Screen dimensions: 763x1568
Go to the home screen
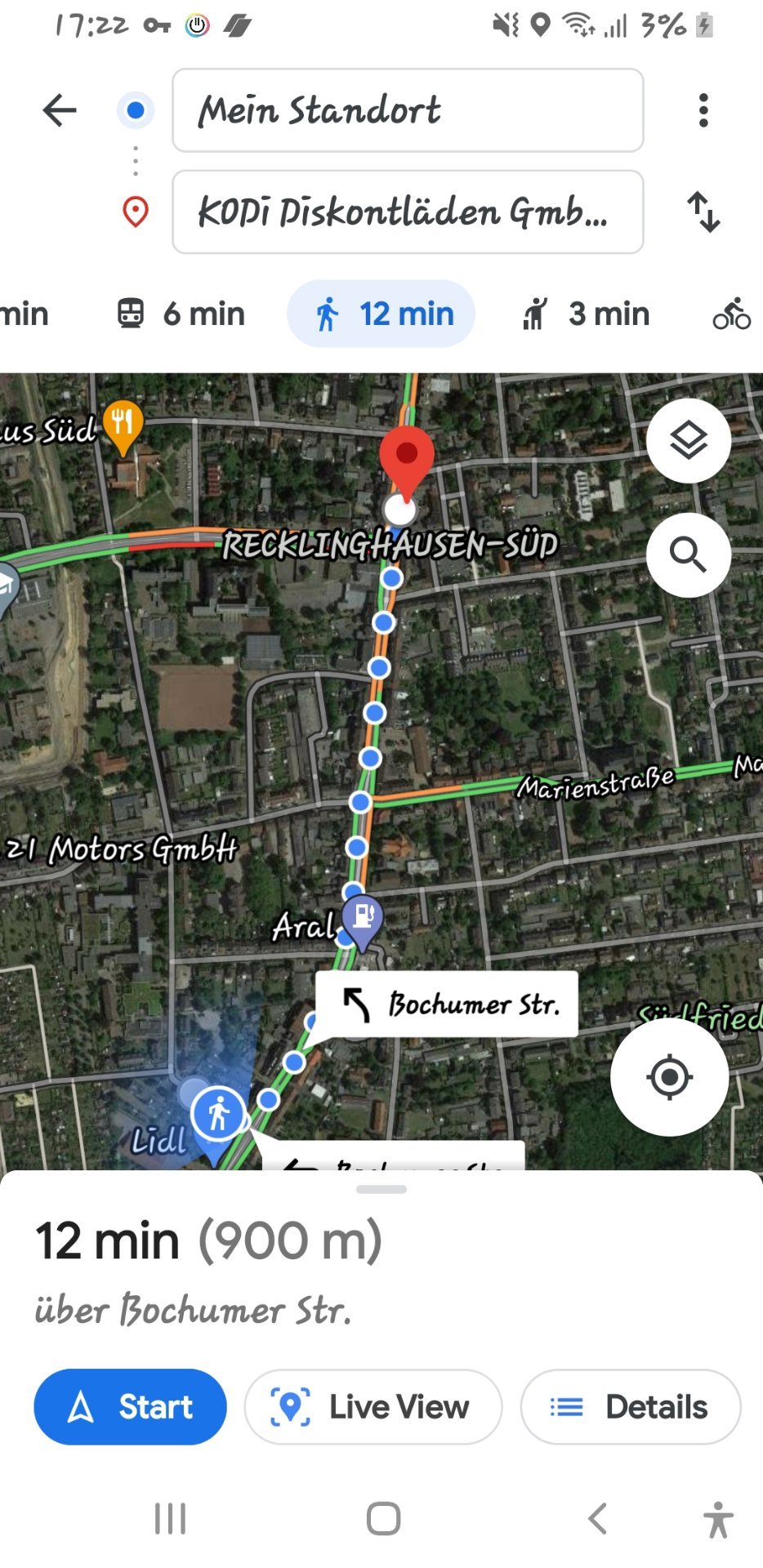383,1519
